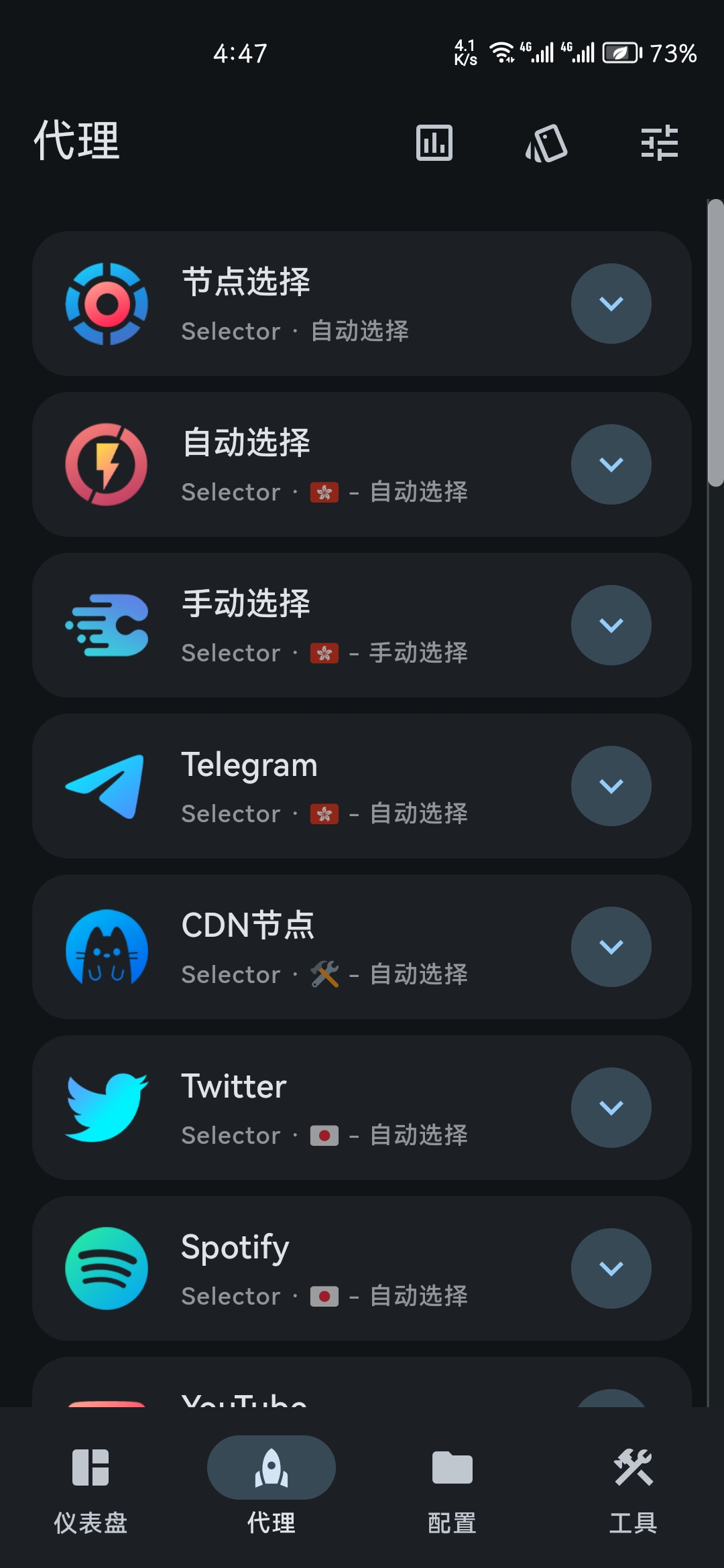Expand the 手动选择 proxy group
Screen dimensions: 724x1568
click(x=611, y=625)
